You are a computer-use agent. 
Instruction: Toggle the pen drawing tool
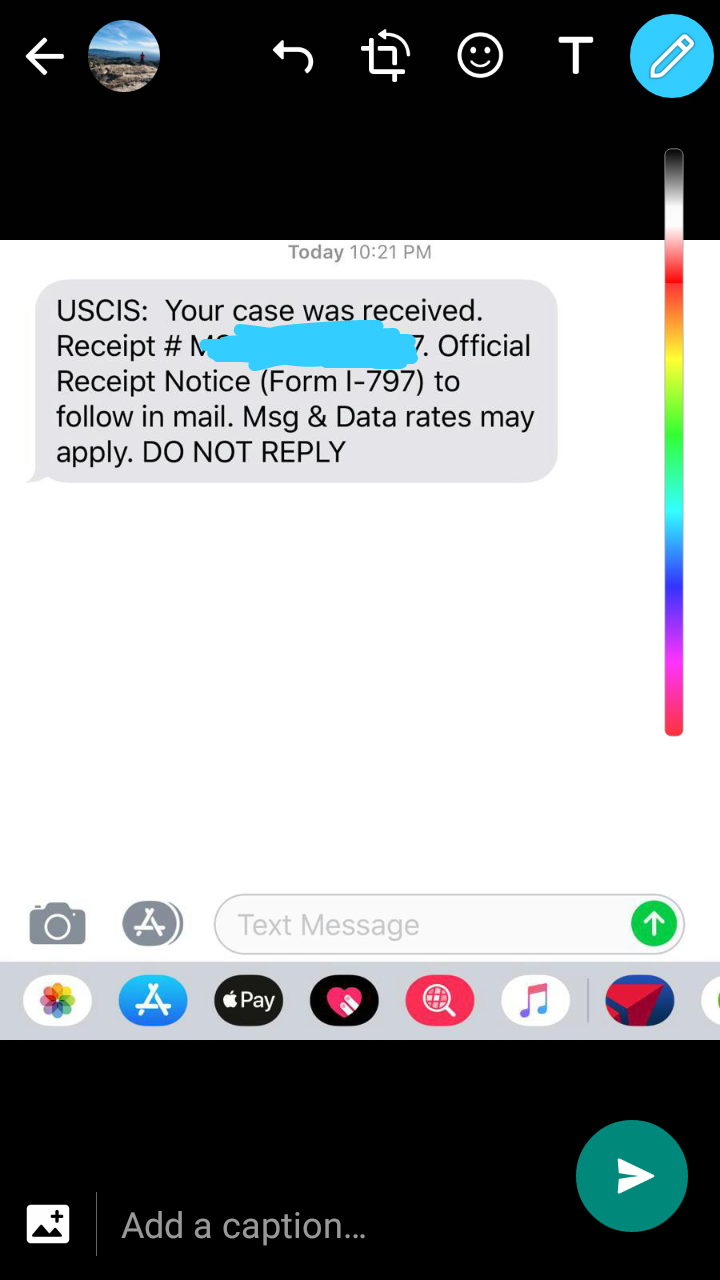[671, 56]
